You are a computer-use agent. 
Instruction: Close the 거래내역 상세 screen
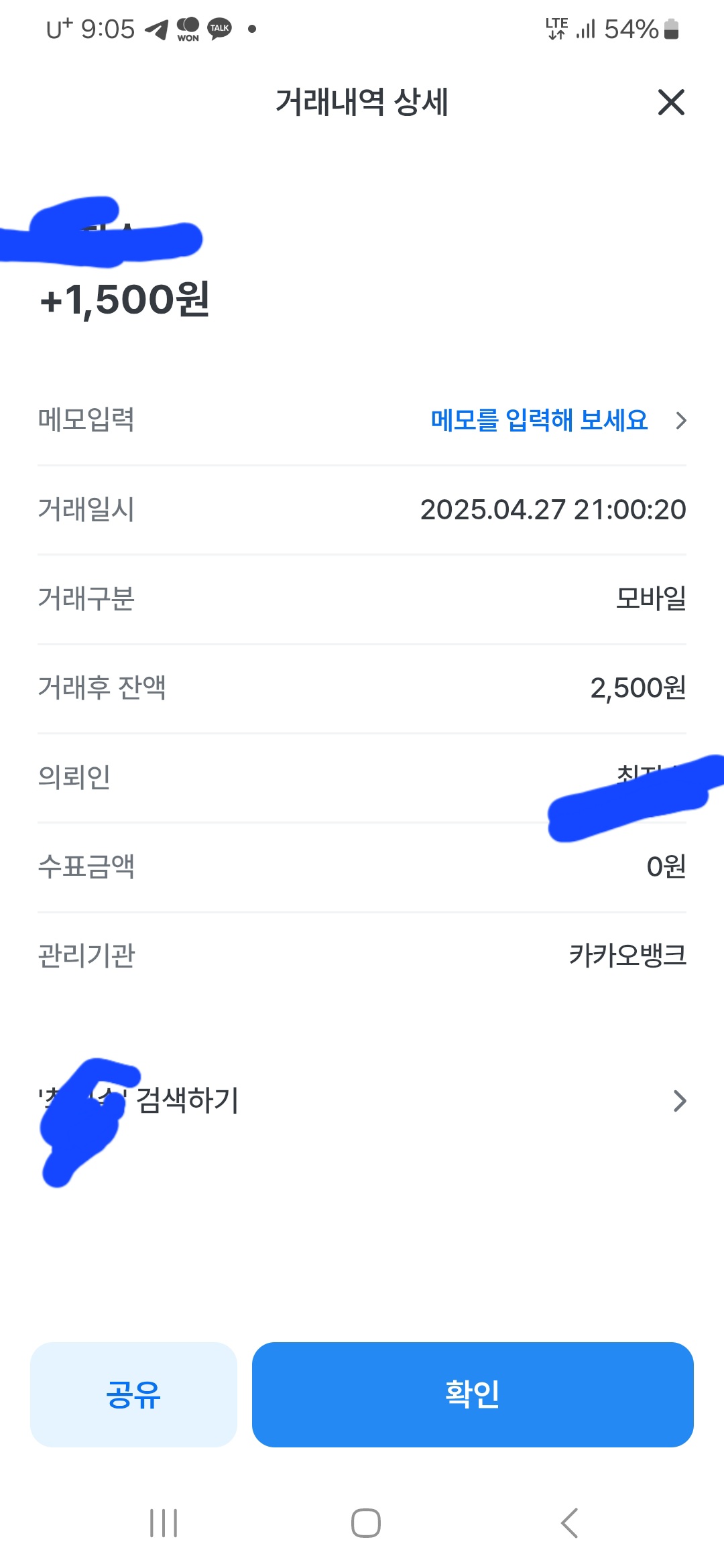(671, 103)
